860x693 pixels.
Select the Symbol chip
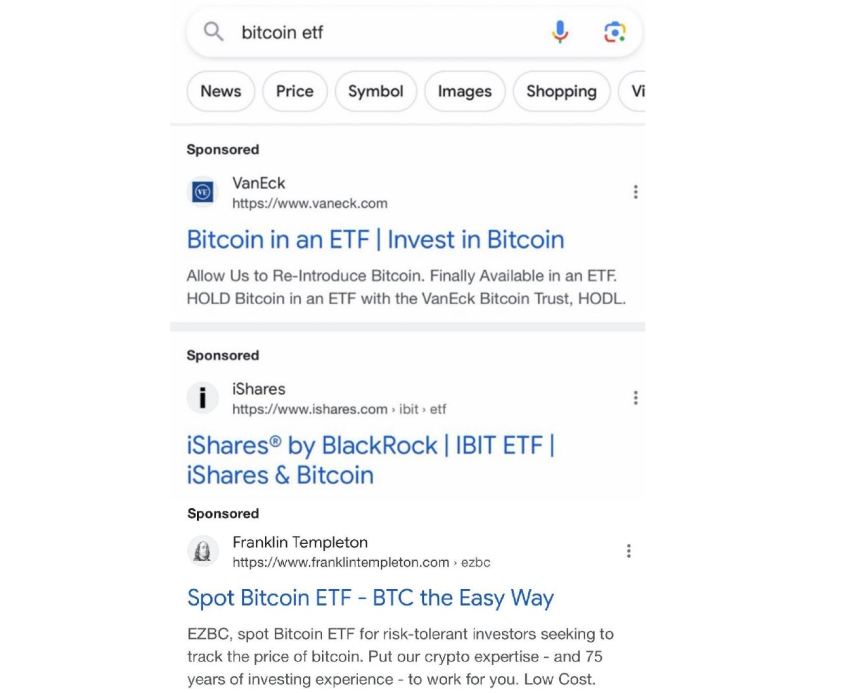(376, 91)
